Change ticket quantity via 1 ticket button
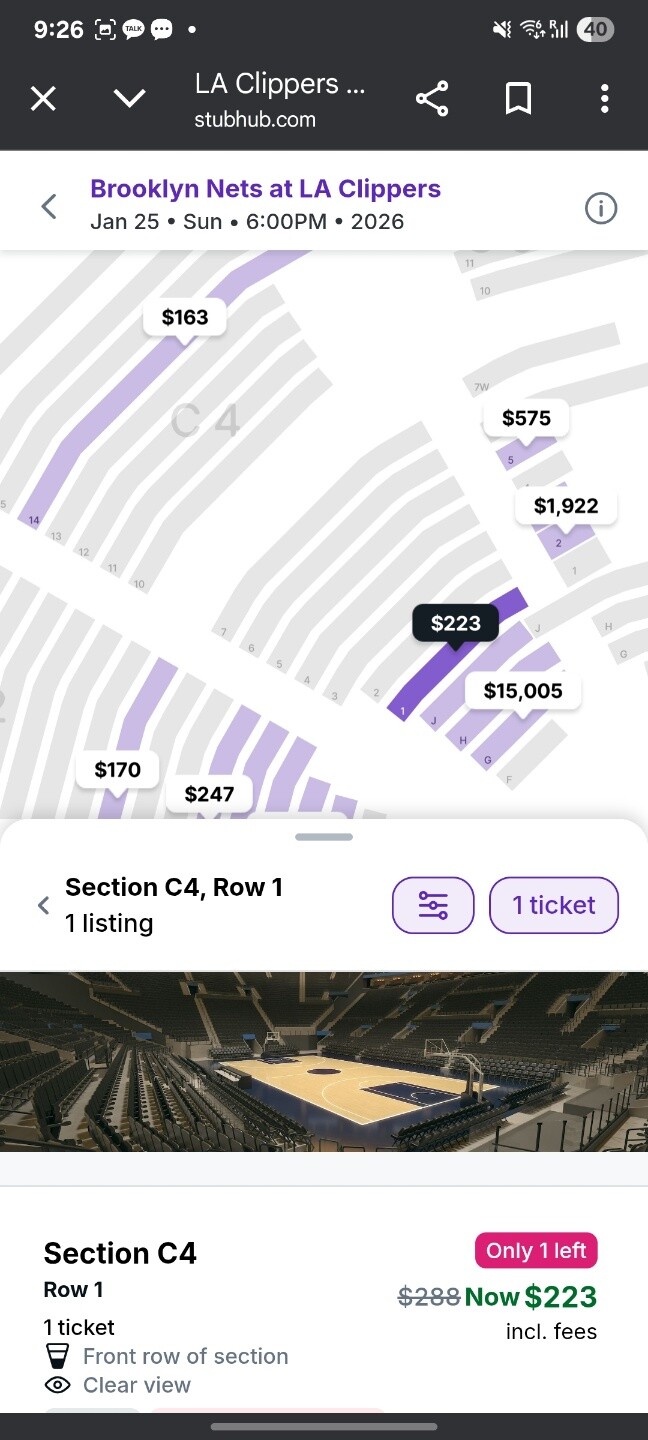This screenshot has width=648, height=1440. (554, 905)
